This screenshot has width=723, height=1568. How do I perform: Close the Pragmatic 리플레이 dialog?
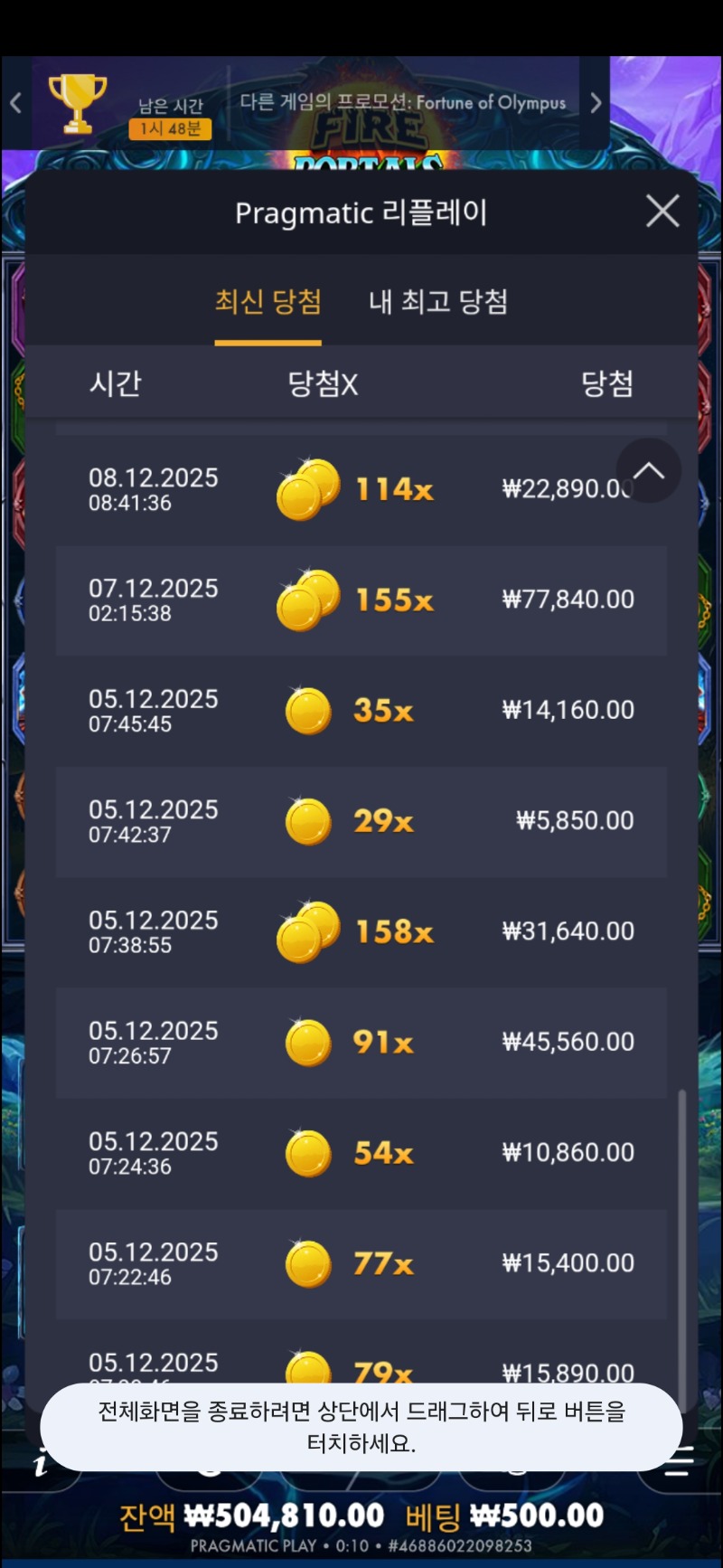[662, 212]
